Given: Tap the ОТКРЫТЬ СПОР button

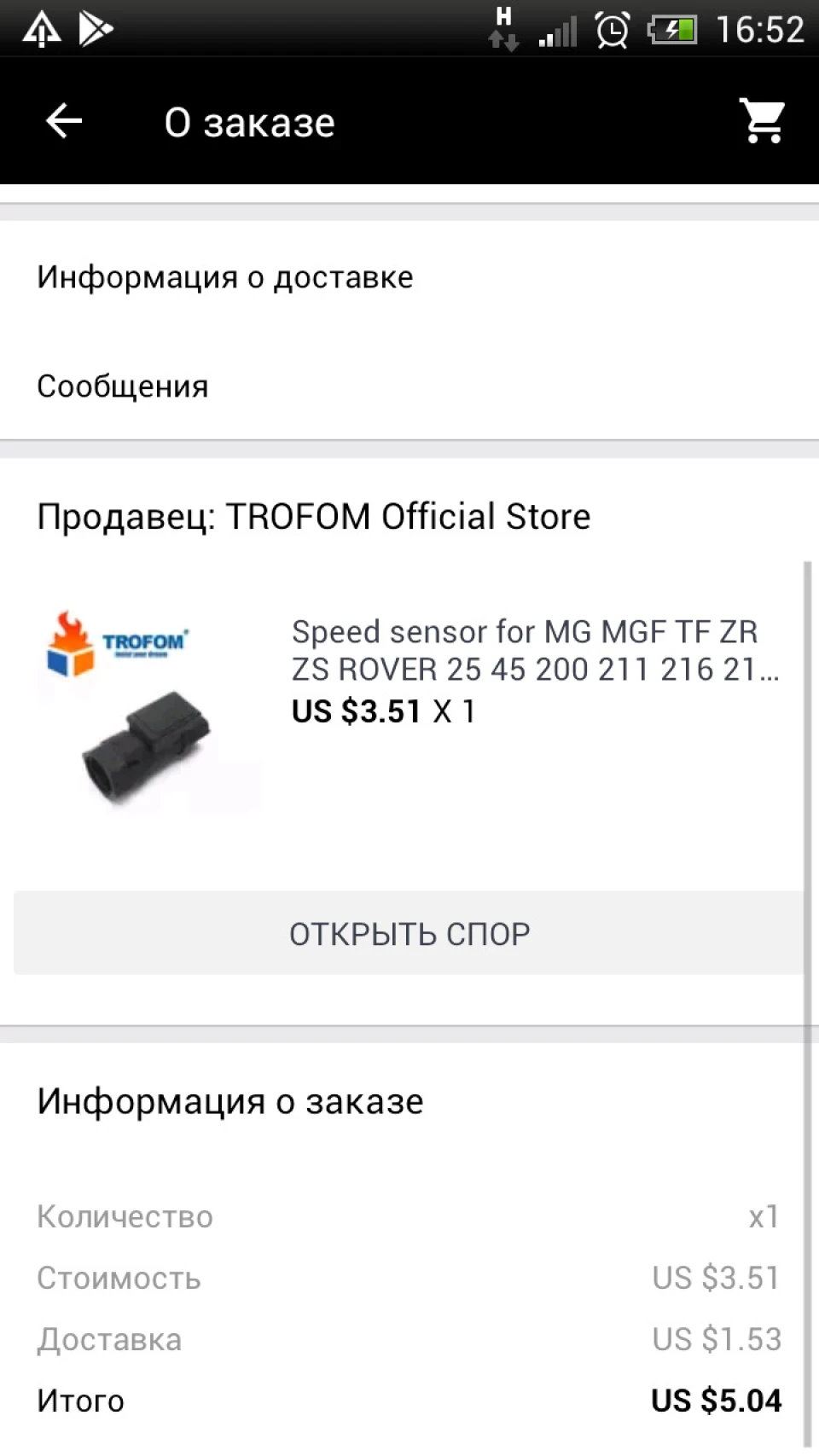Looking at the screenshot, I should (x=409, y=933).
